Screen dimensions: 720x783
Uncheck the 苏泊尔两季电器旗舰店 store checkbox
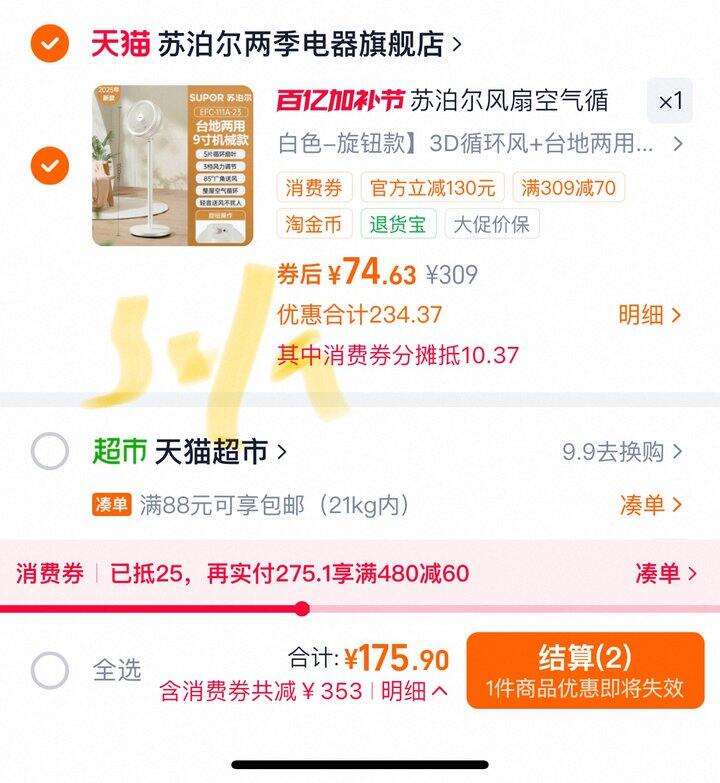[50, 43]
